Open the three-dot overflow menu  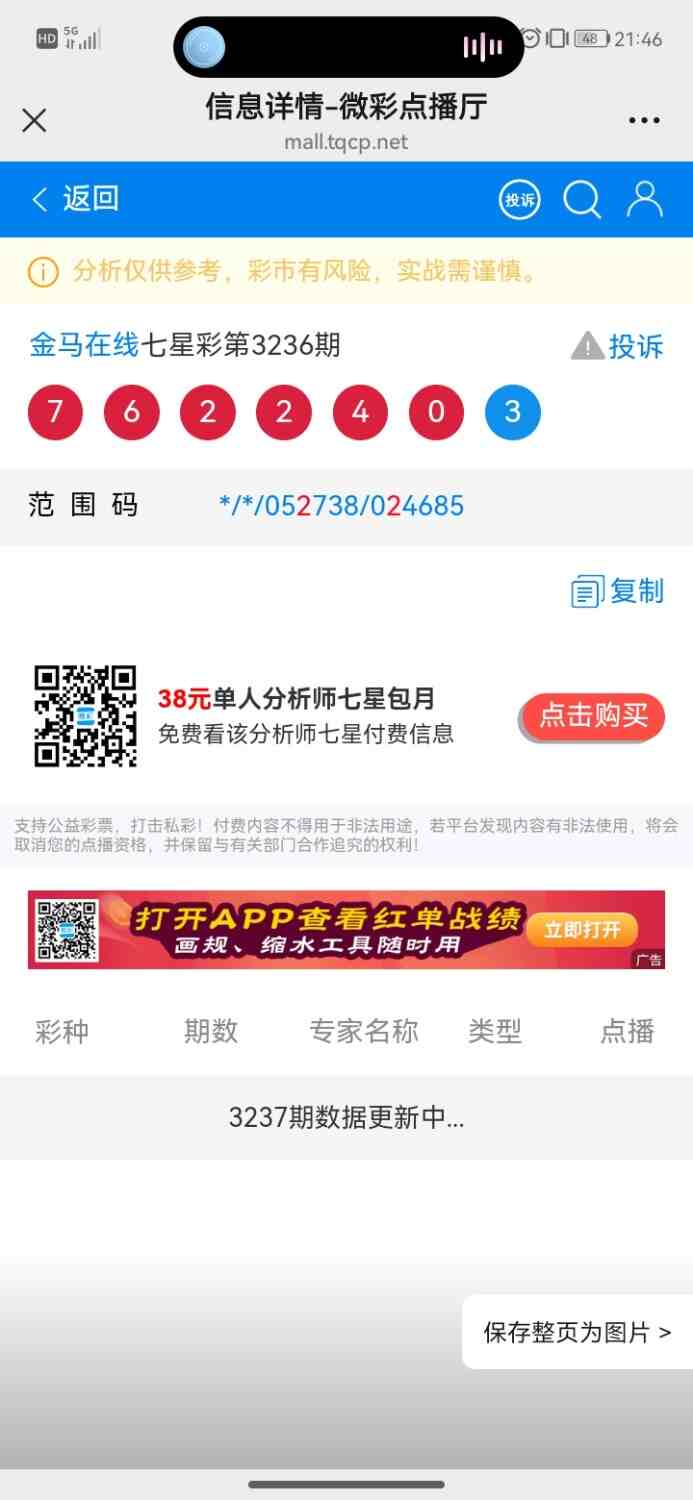[644, 121]
